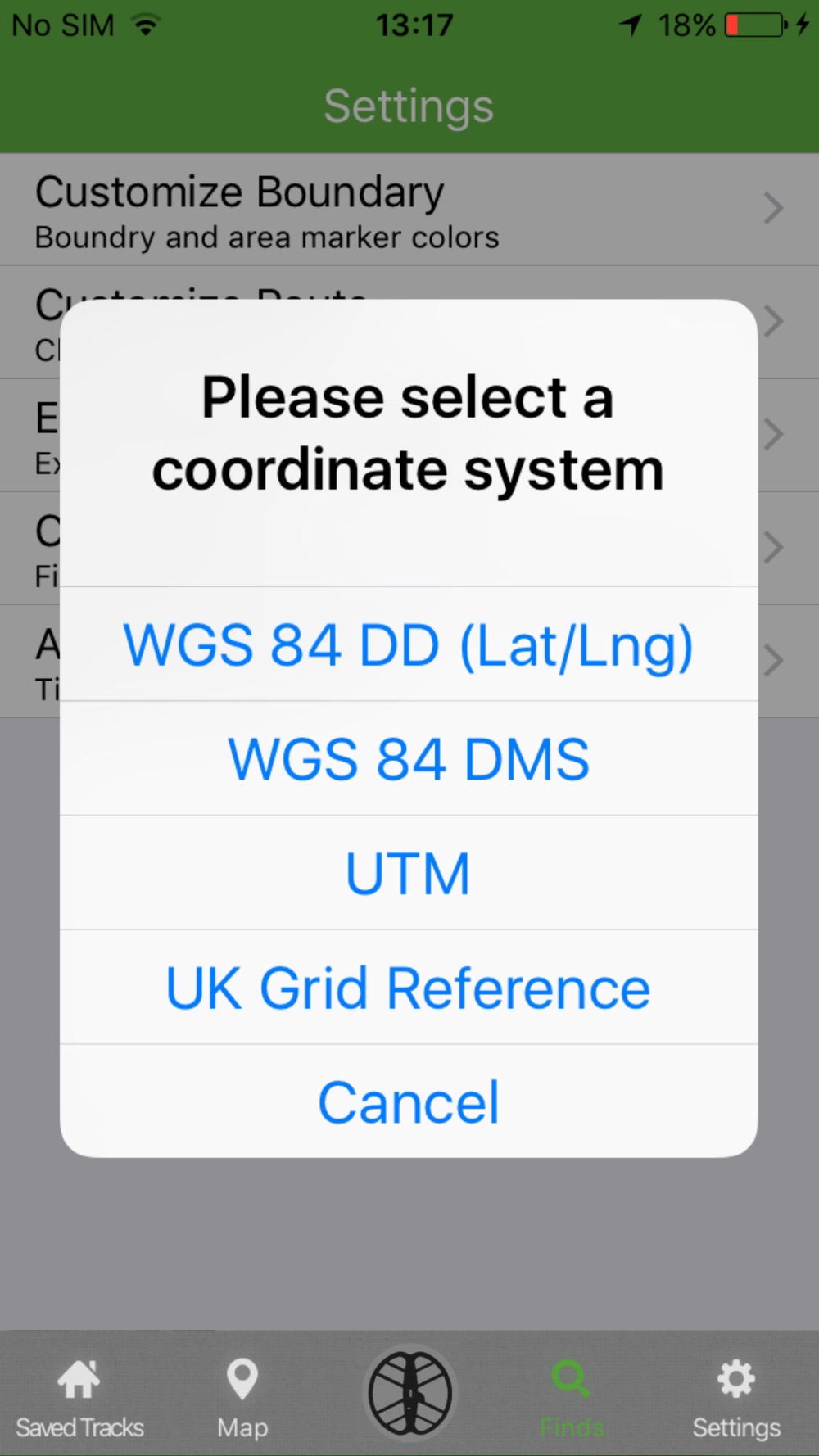The height and width of the screenshot is (1456, 819).
Task: Cancel the coordinate system dialog
Action: [409, 1101]
